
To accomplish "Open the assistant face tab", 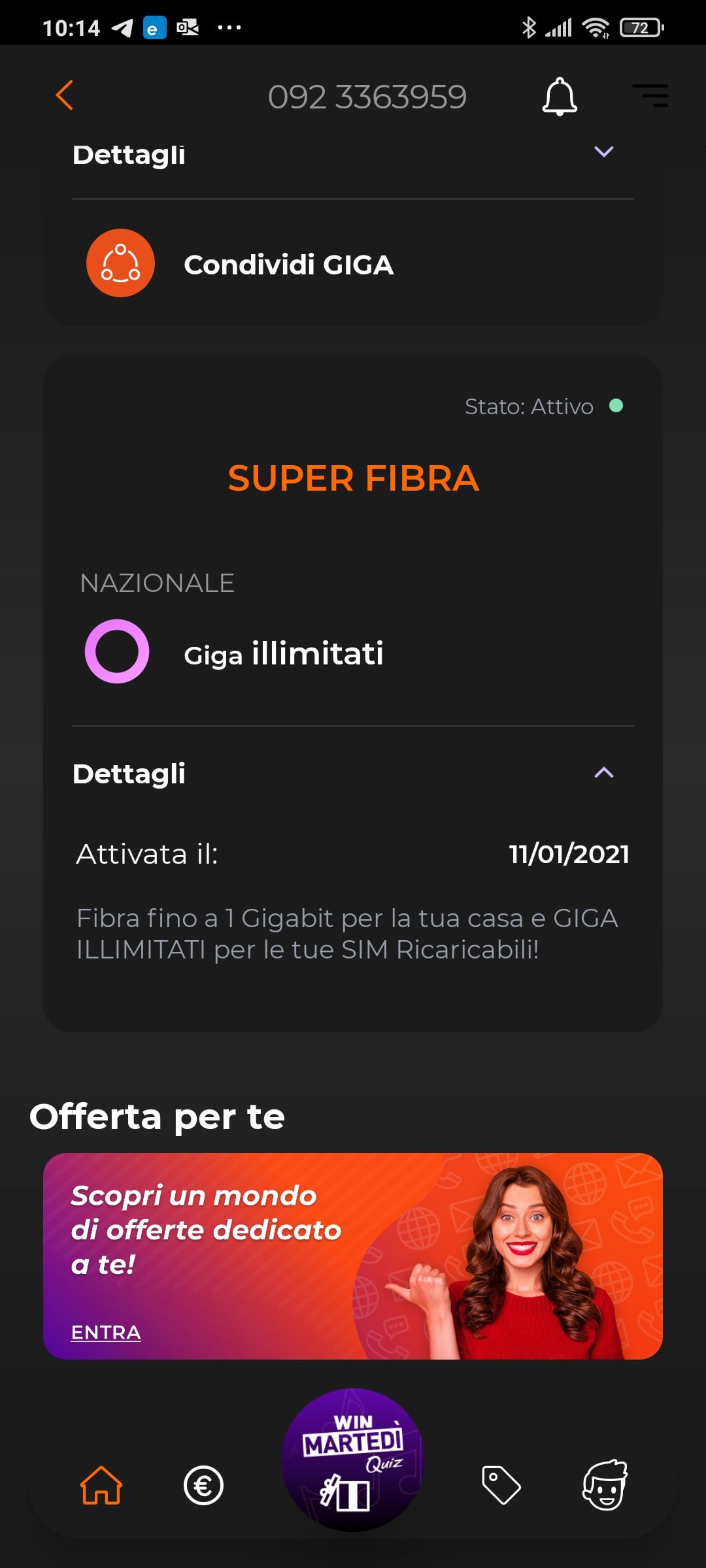I will pos(605,1485).
